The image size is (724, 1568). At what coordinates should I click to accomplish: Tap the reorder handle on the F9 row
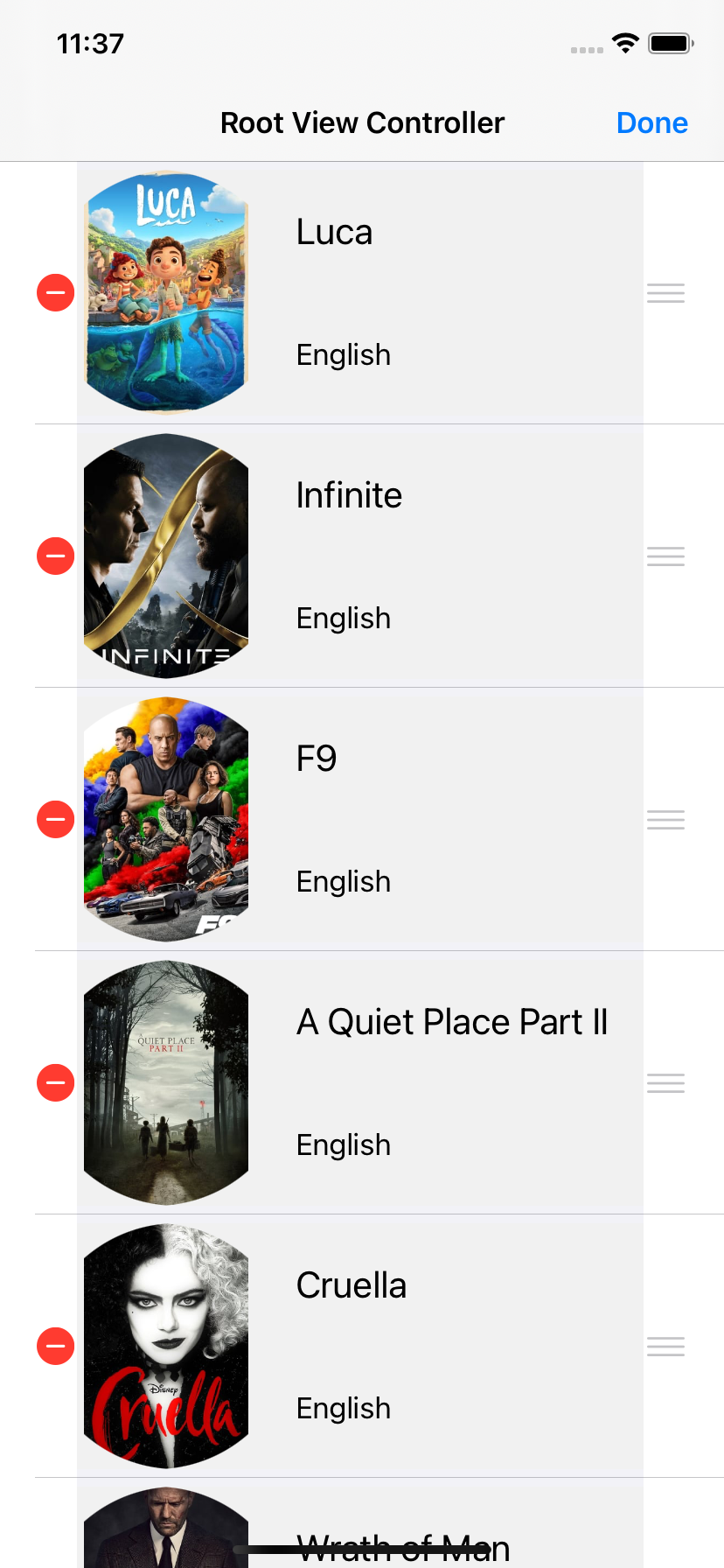665,820
